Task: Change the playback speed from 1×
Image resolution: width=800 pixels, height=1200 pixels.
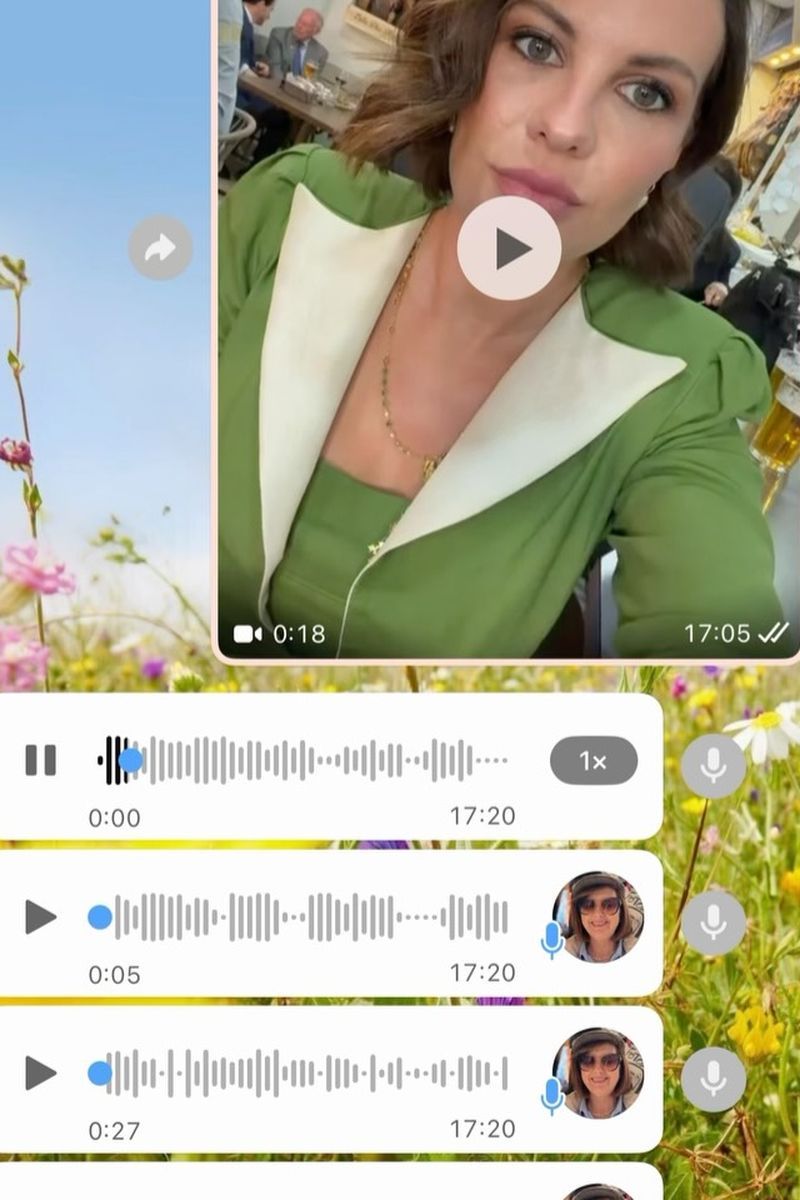Action: point(593,761)
